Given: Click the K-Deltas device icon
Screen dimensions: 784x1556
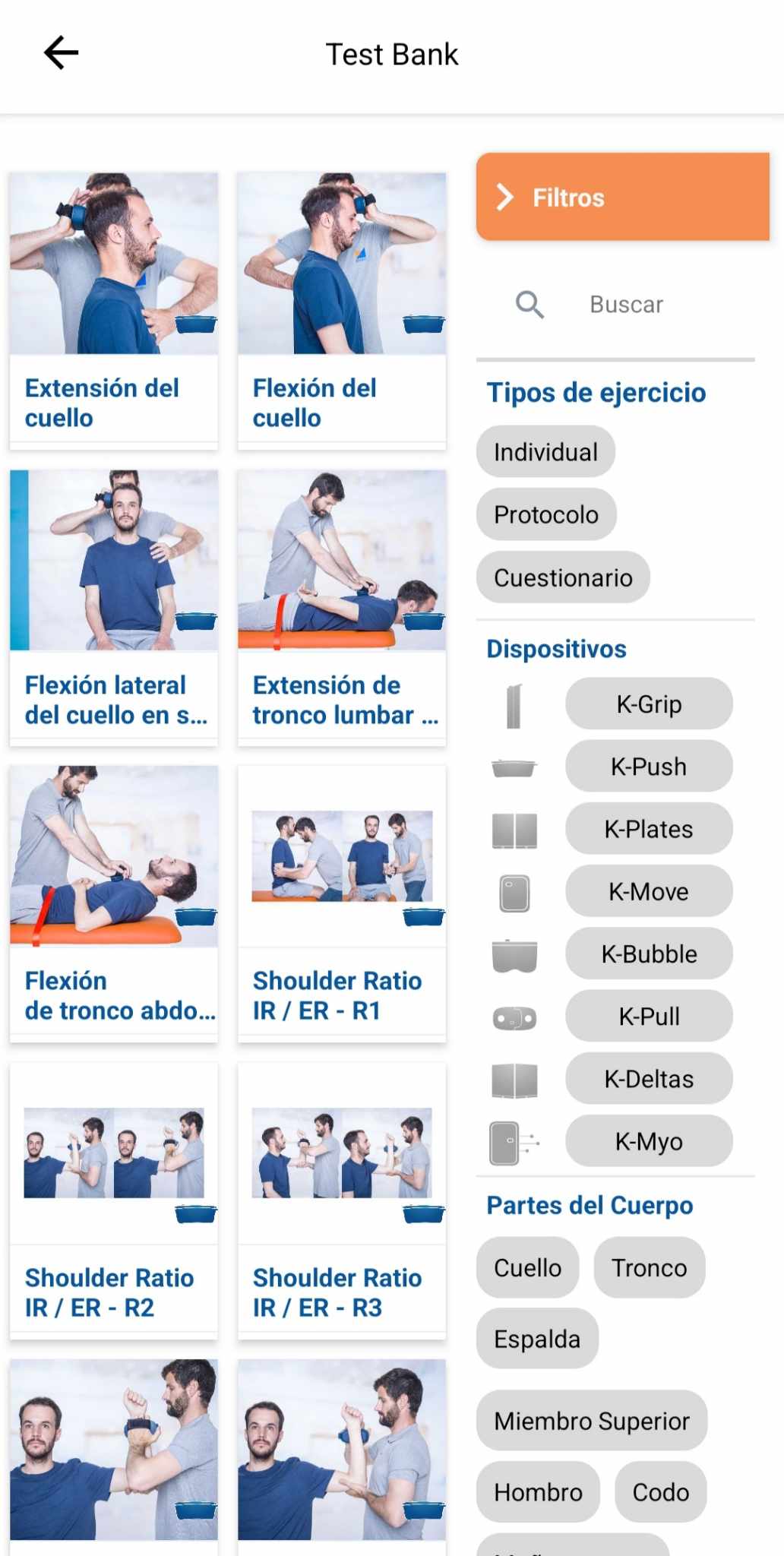Looking at the screenshot, I should click(514, 1079).
